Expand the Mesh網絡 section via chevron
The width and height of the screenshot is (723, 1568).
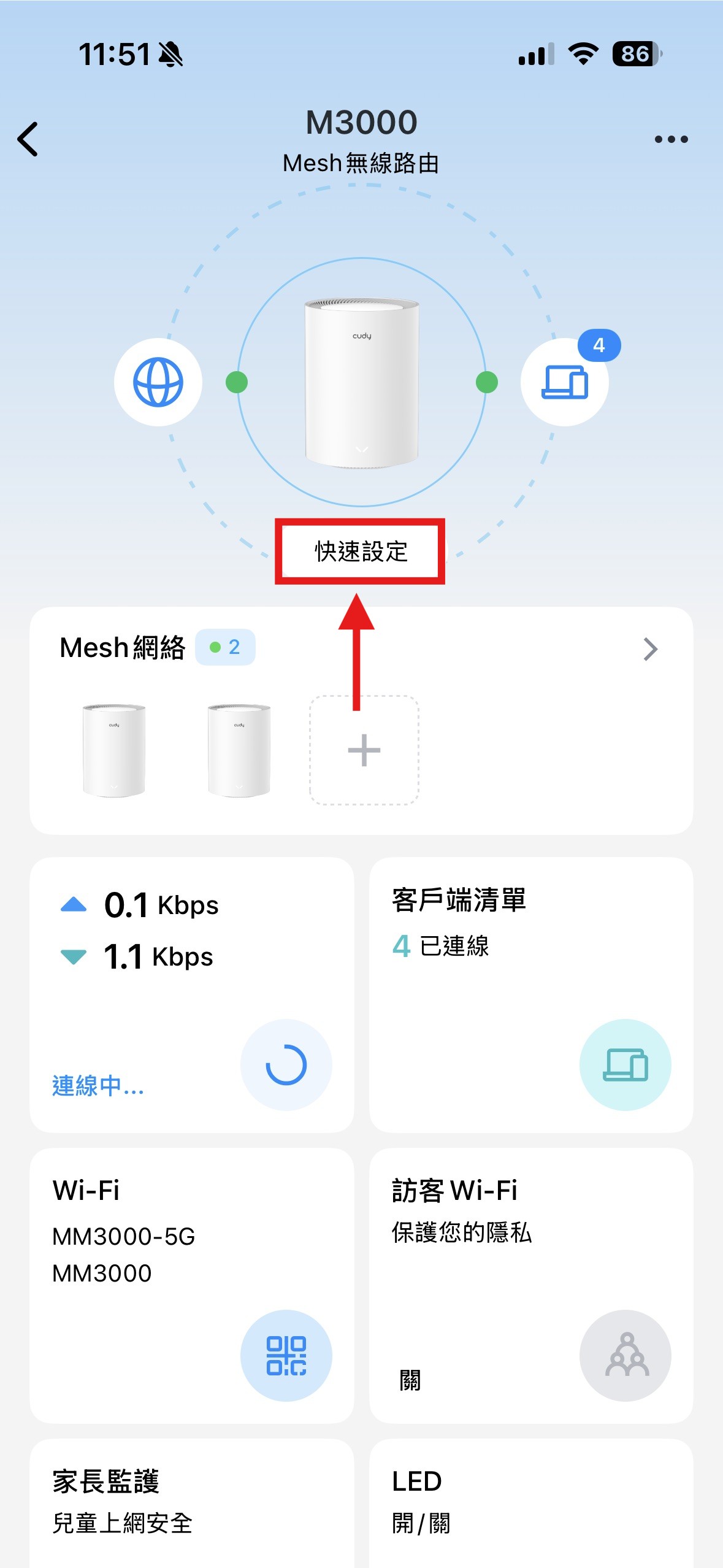coord(650,648)
